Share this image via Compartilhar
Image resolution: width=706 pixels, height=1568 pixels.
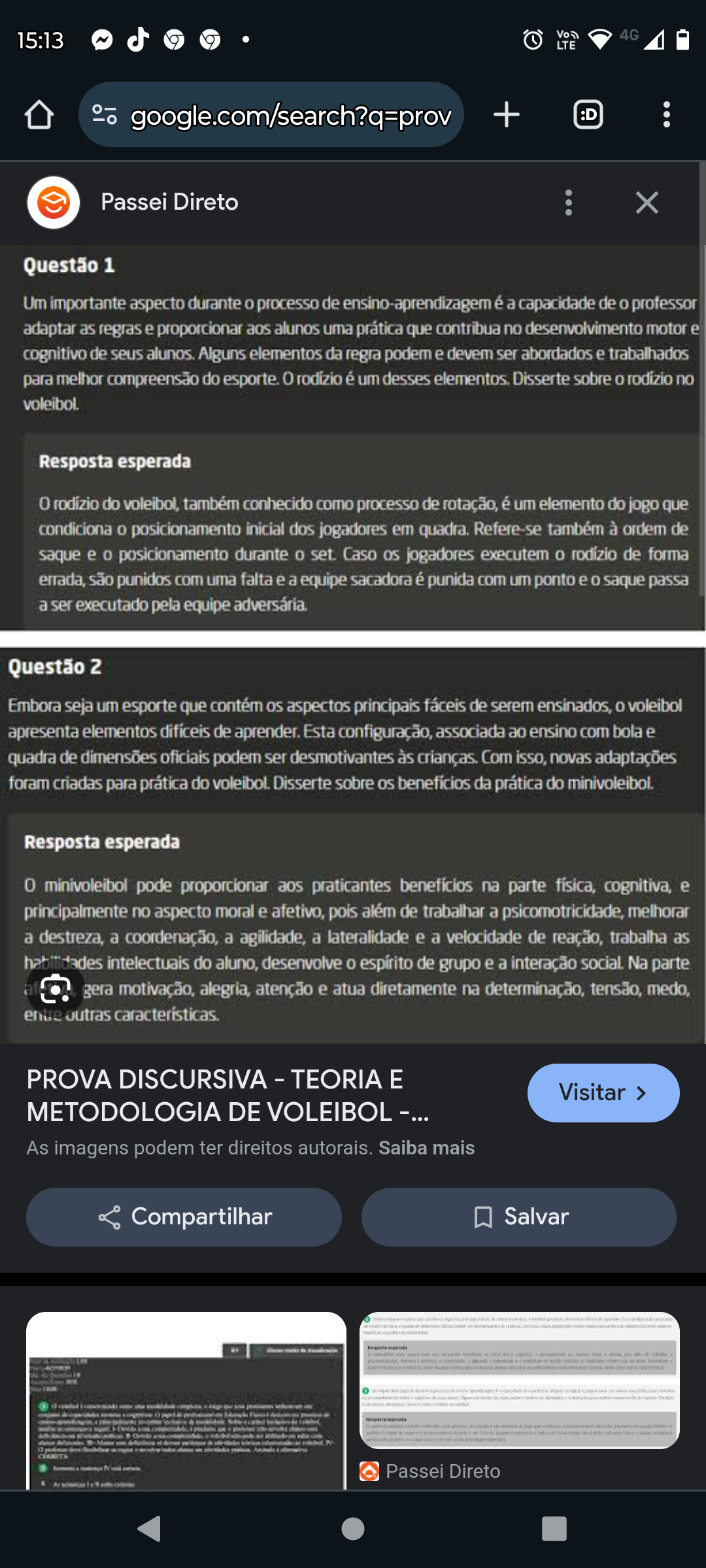[184, 1217]
